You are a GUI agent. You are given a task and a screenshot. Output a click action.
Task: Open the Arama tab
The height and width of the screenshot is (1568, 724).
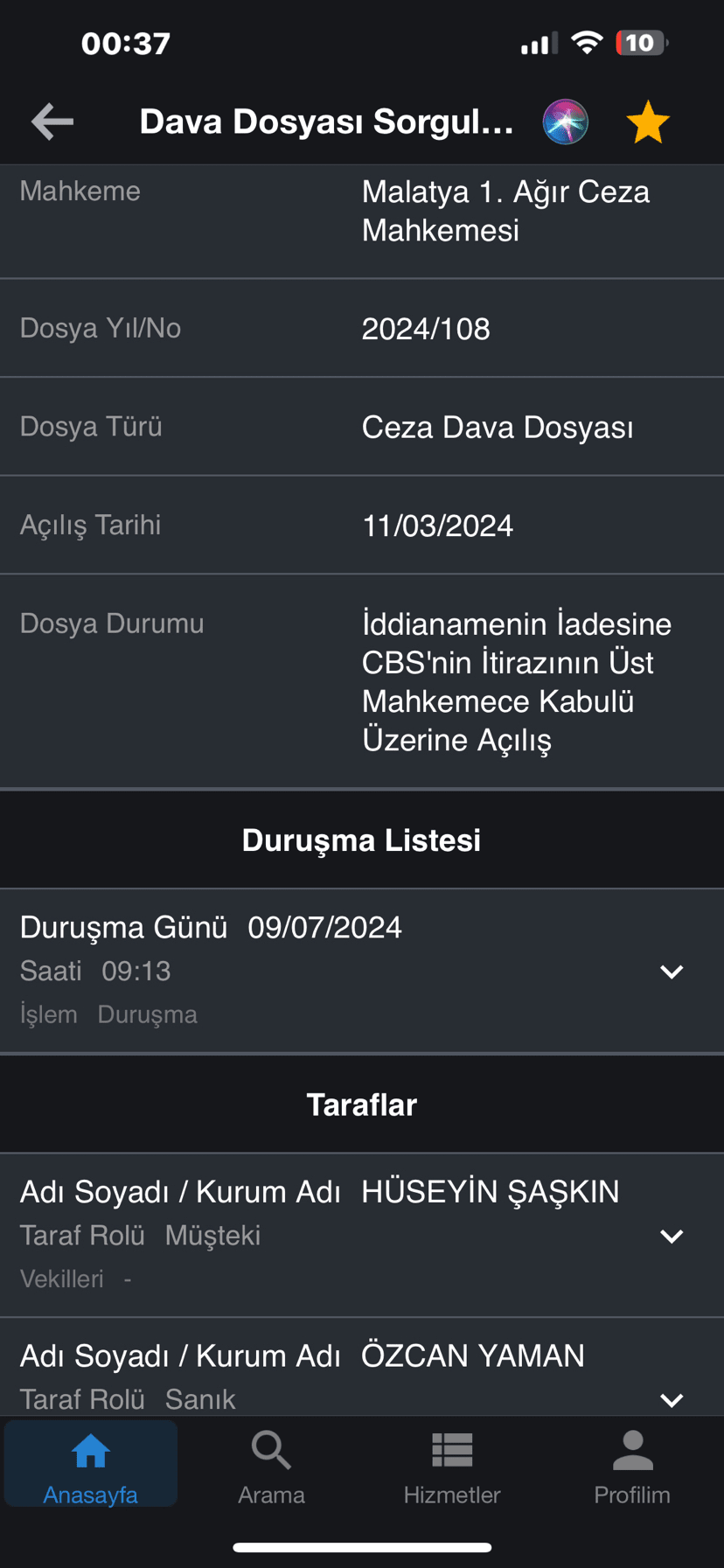pyautogui.click(x=271, y=1467)
